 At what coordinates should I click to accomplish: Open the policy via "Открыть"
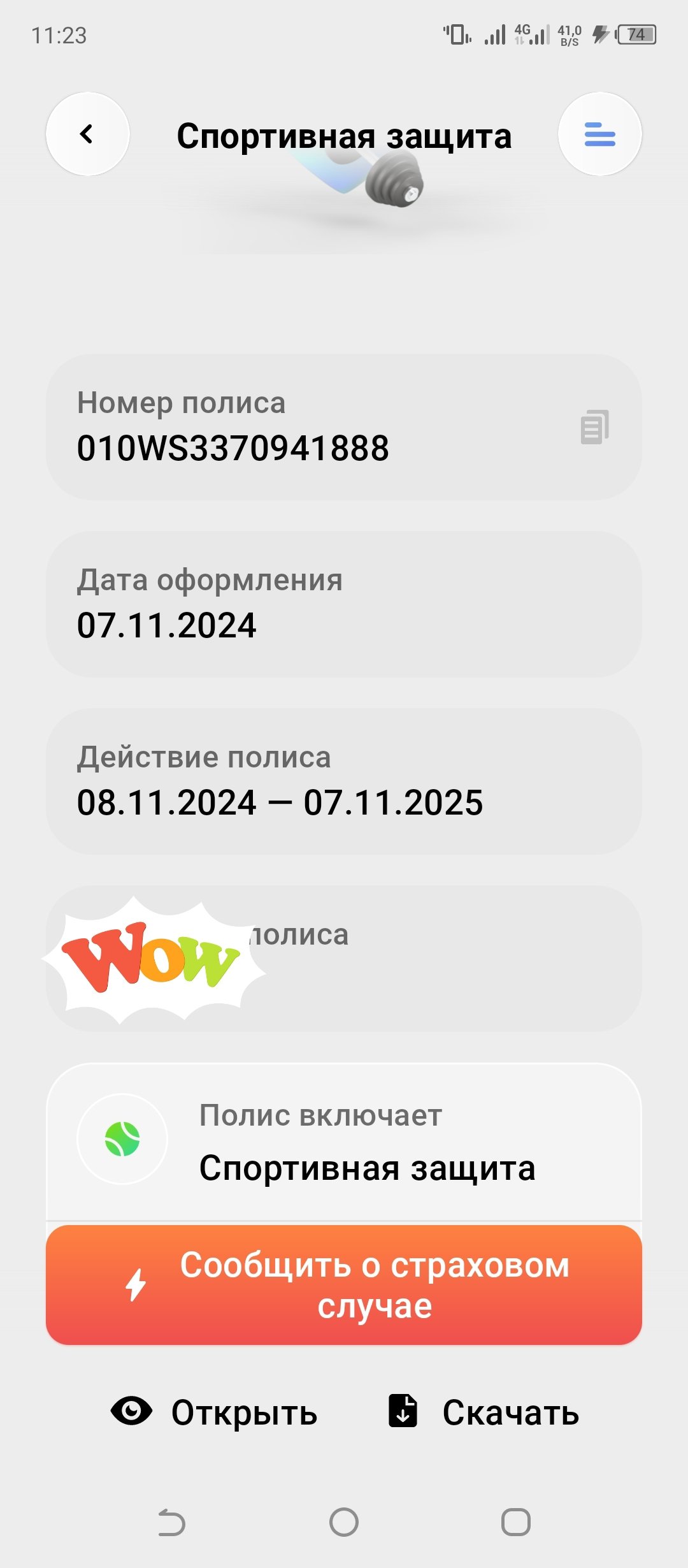(x=214, y=1412)
